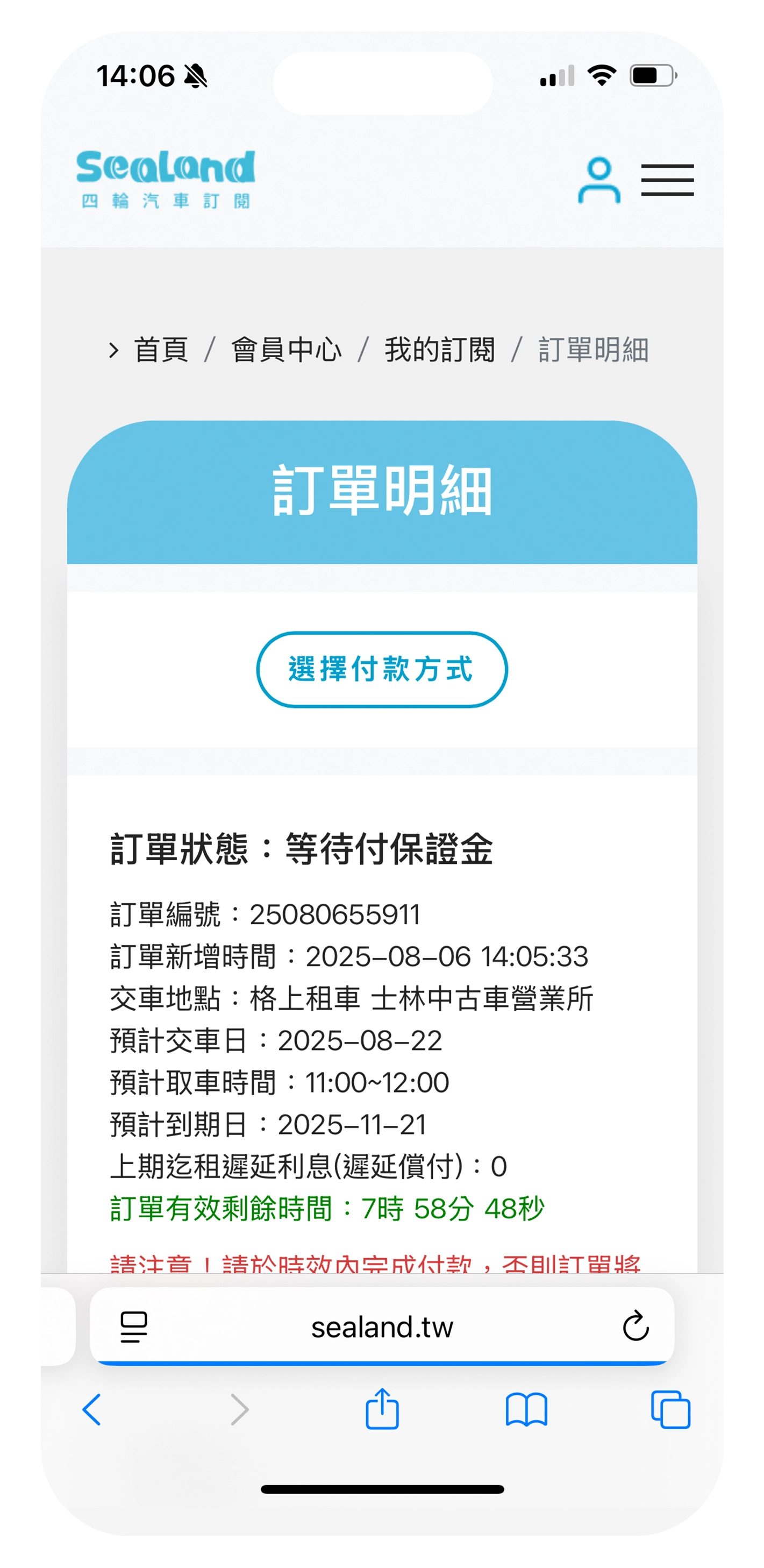Go to 會員中心 breadcrumb
Image resolution: width=764 pixels, height=1568 pixels.
(286, 350)
